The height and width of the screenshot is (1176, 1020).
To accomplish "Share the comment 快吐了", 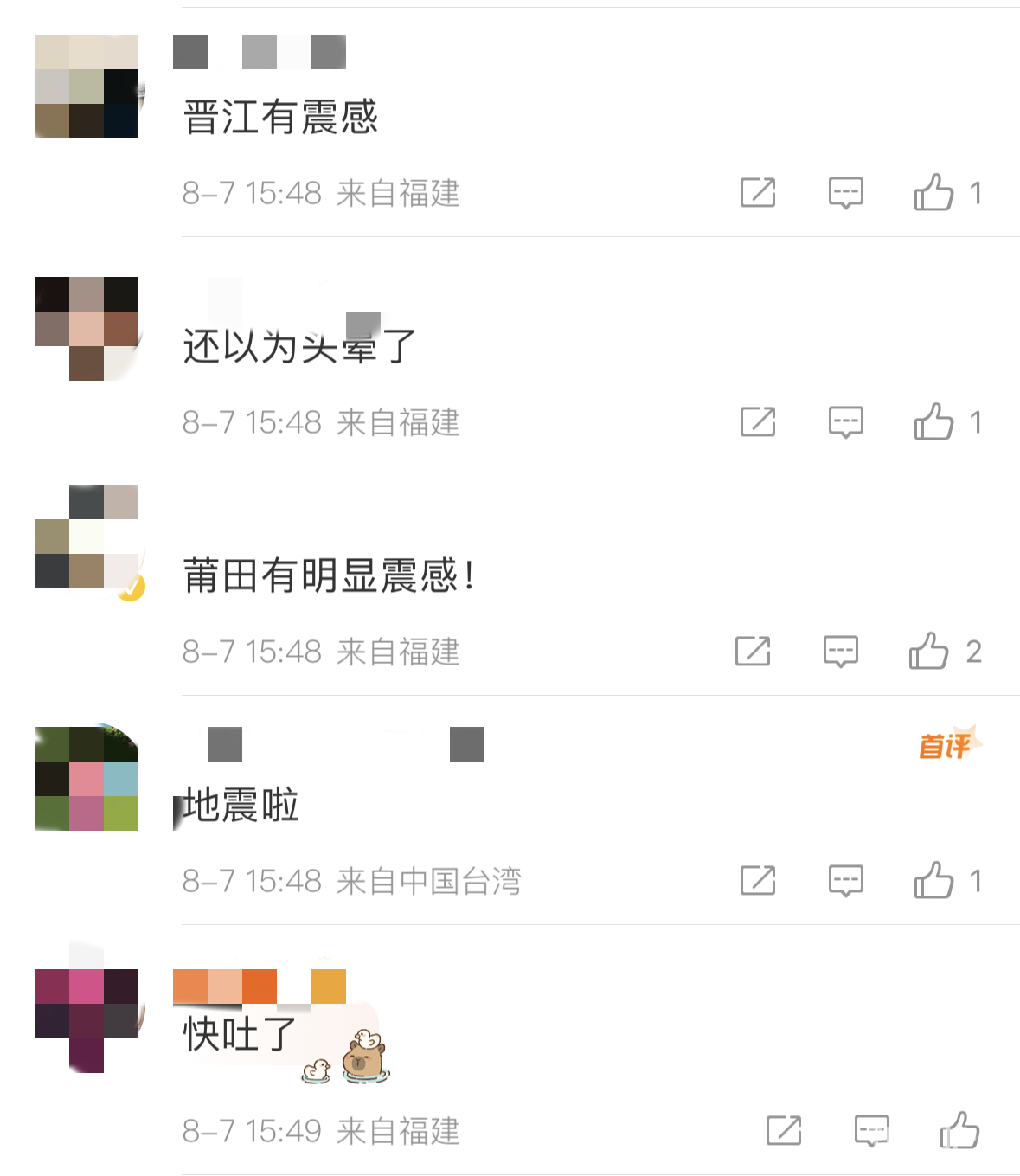I will click(784, 1130).
